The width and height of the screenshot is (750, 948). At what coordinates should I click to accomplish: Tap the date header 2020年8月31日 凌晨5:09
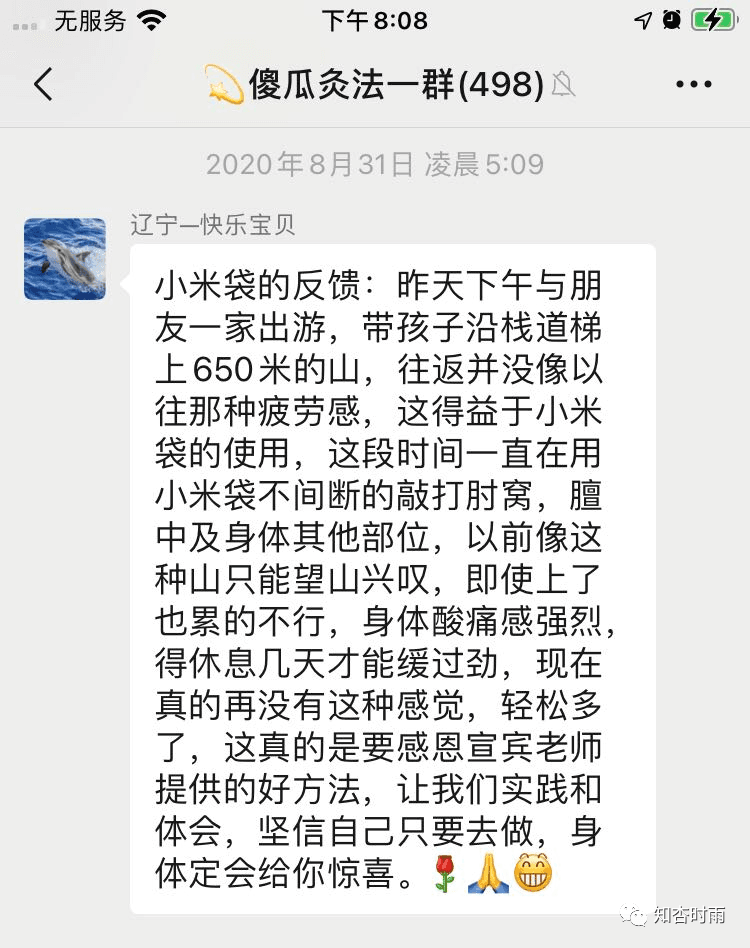tap(375, 164)
